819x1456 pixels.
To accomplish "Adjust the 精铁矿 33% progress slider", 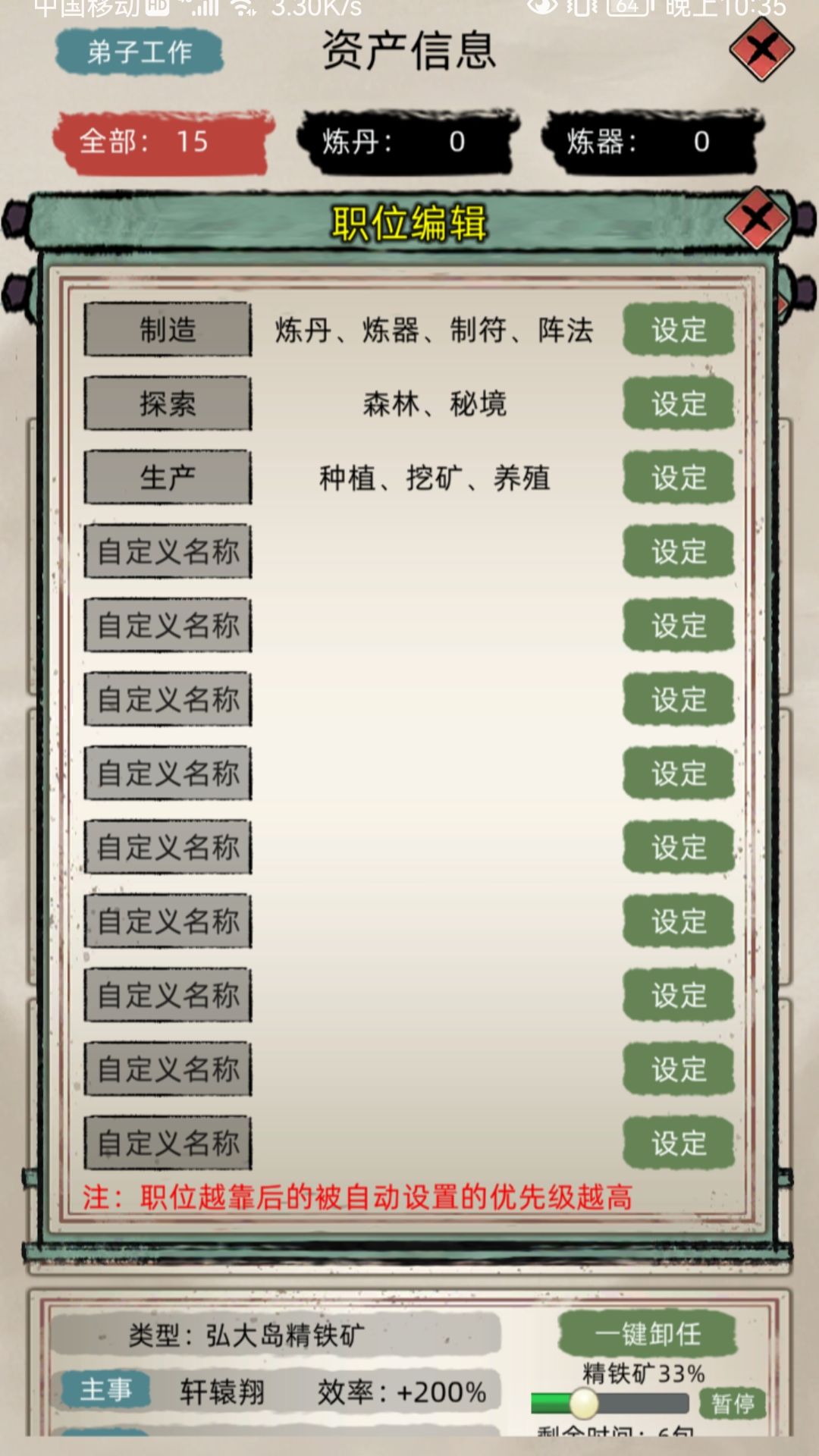I will [584, 1404].
